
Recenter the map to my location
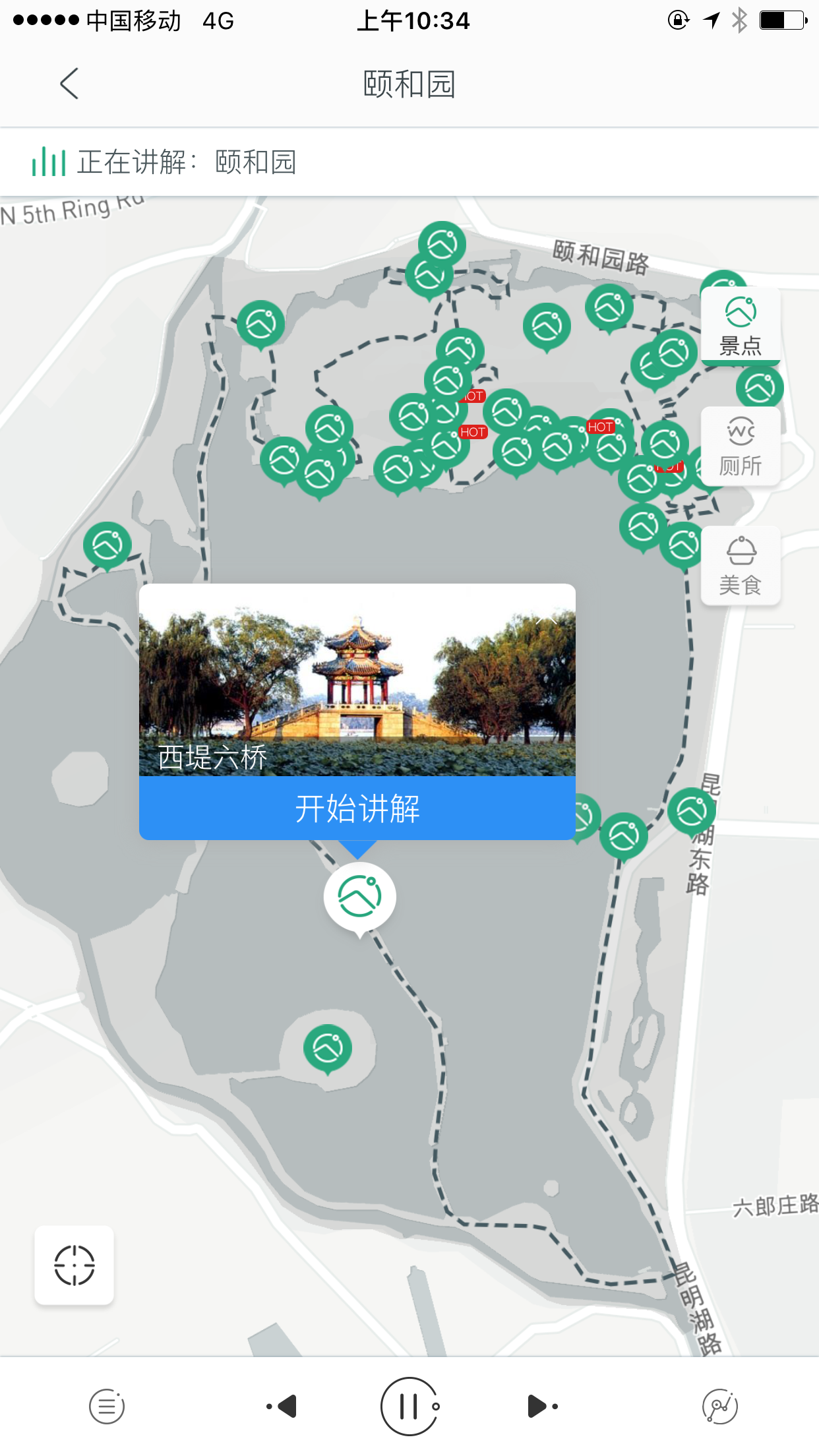74,1265
